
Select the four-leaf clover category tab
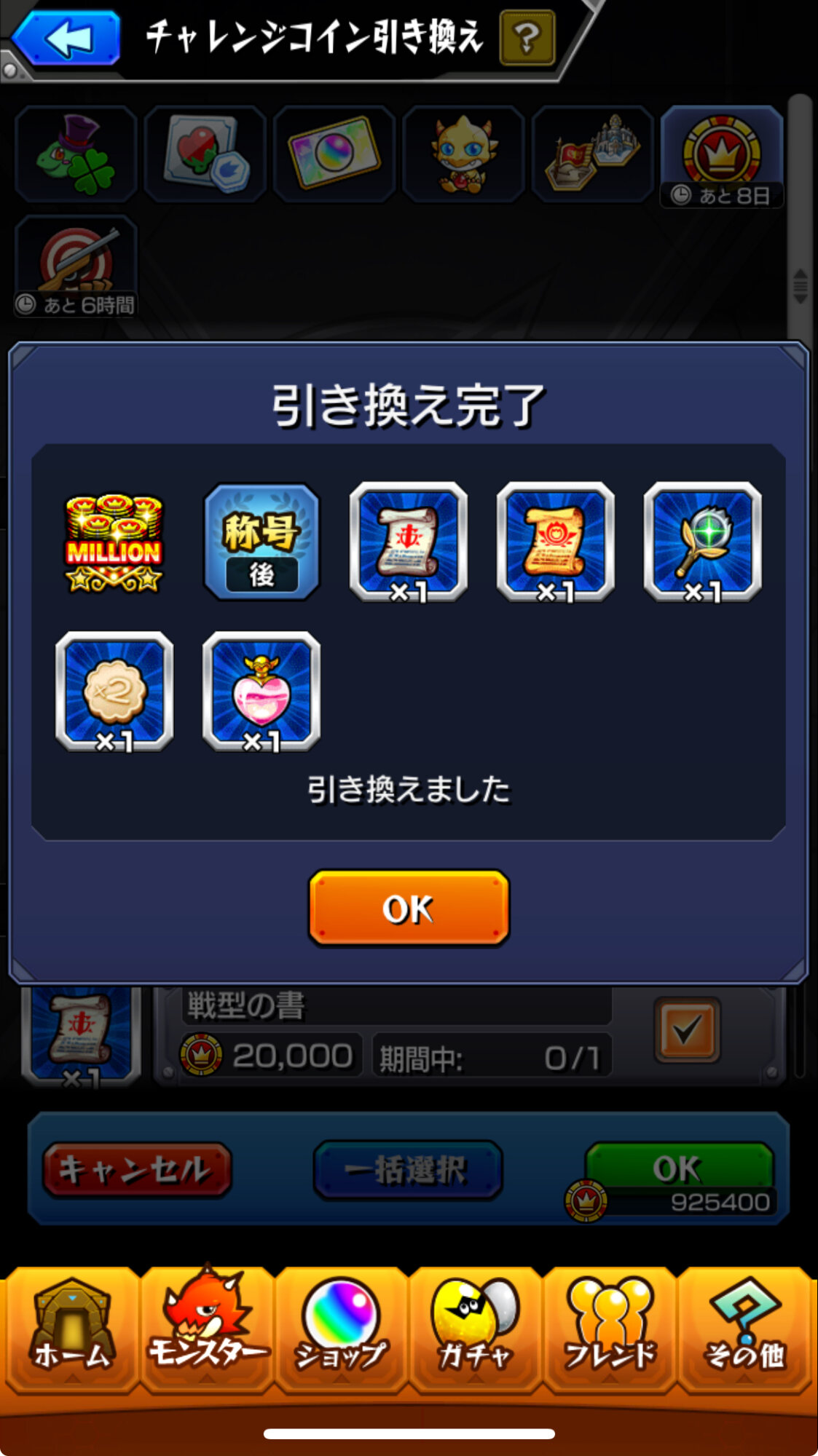[76, 154]
